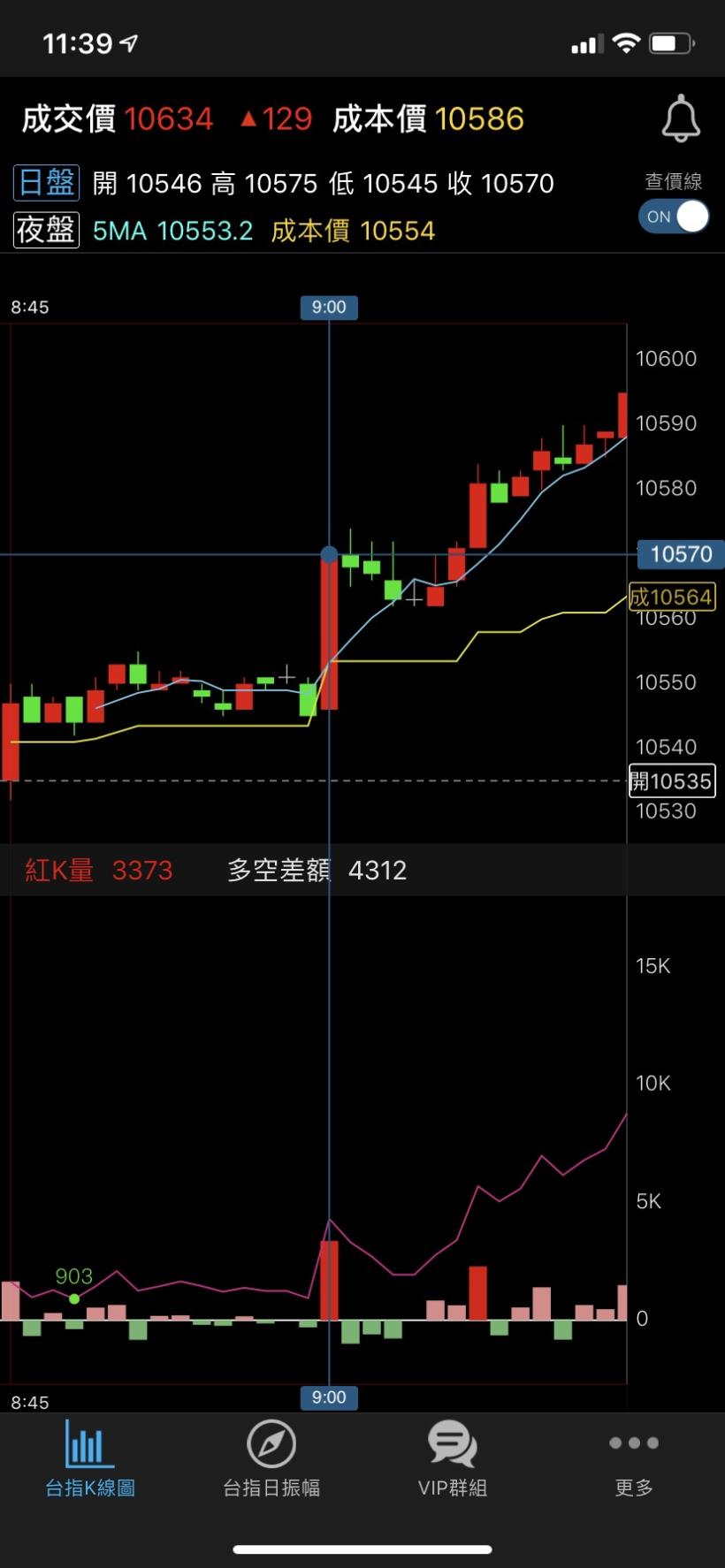This screenshot has width=725, height=1568.
Task: Select the 夜盤 night session
Action: [x=47, y=231]
